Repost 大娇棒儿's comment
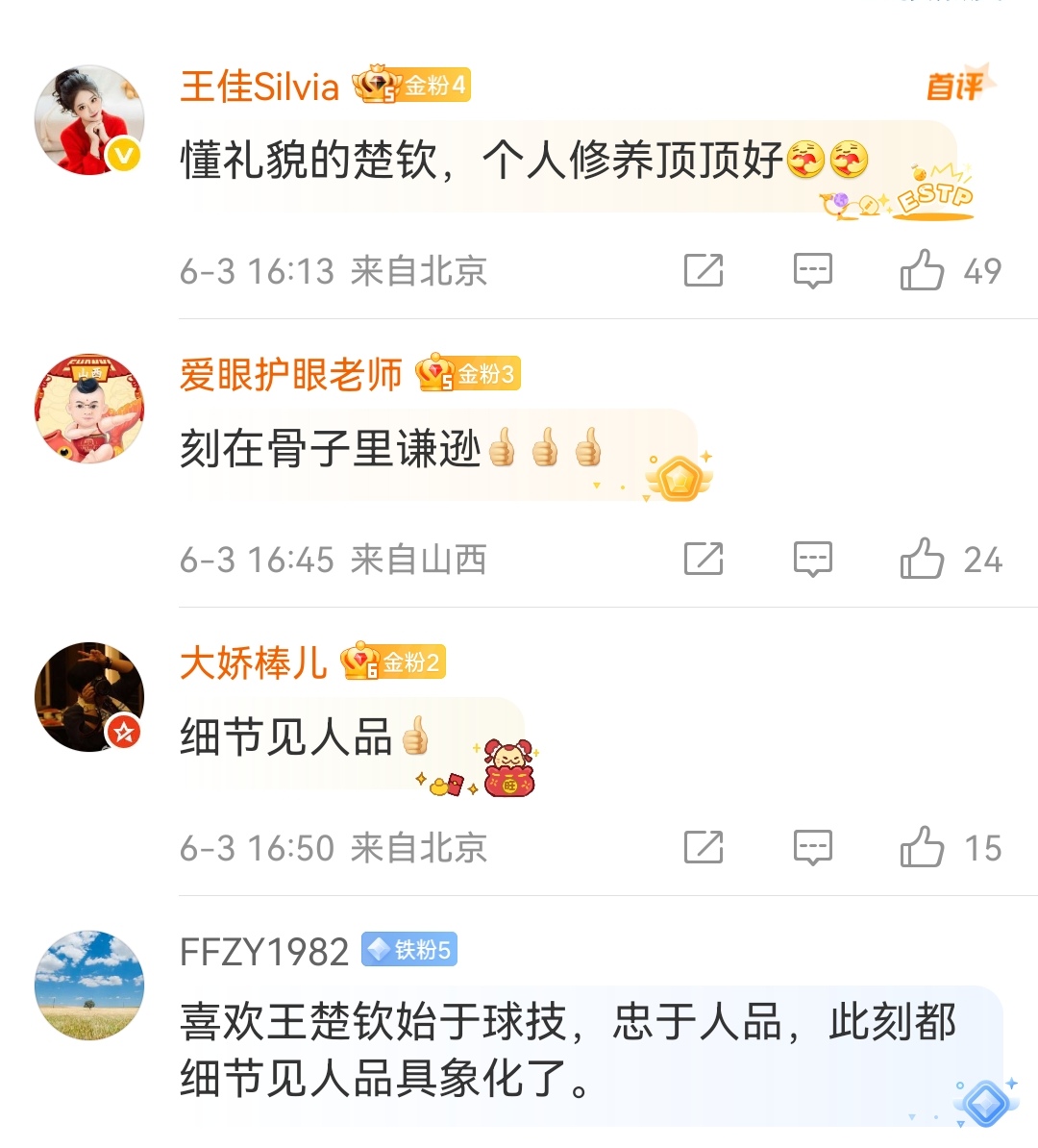This screenshot has height=1148, width=1038. (x=704, y=847)
